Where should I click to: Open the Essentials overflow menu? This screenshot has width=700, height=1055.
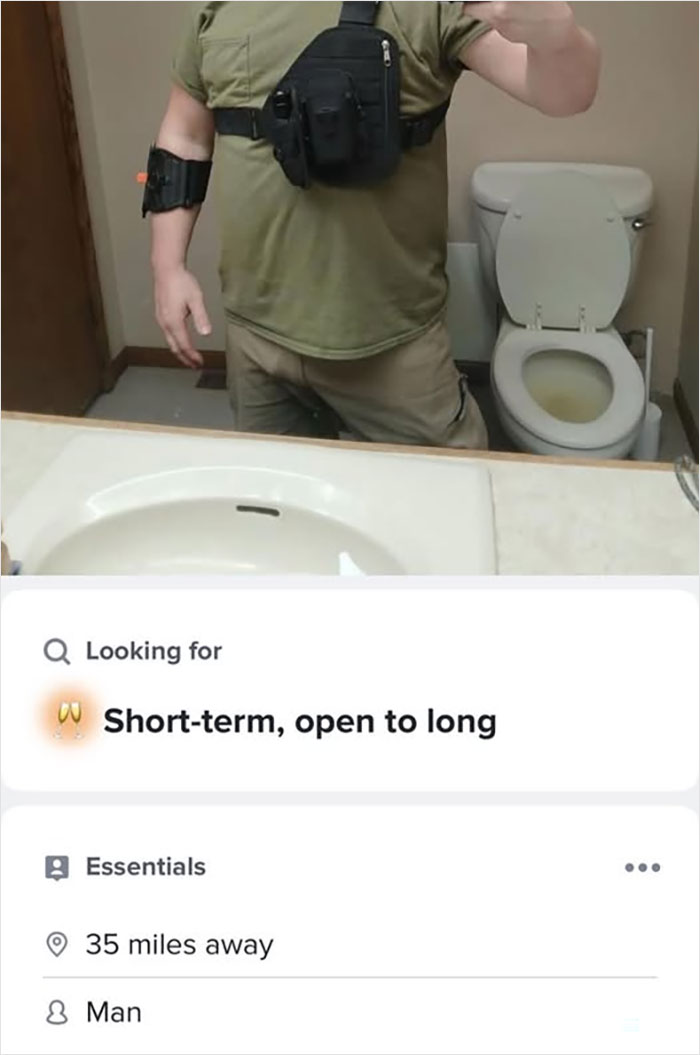(x=641, y=867)
